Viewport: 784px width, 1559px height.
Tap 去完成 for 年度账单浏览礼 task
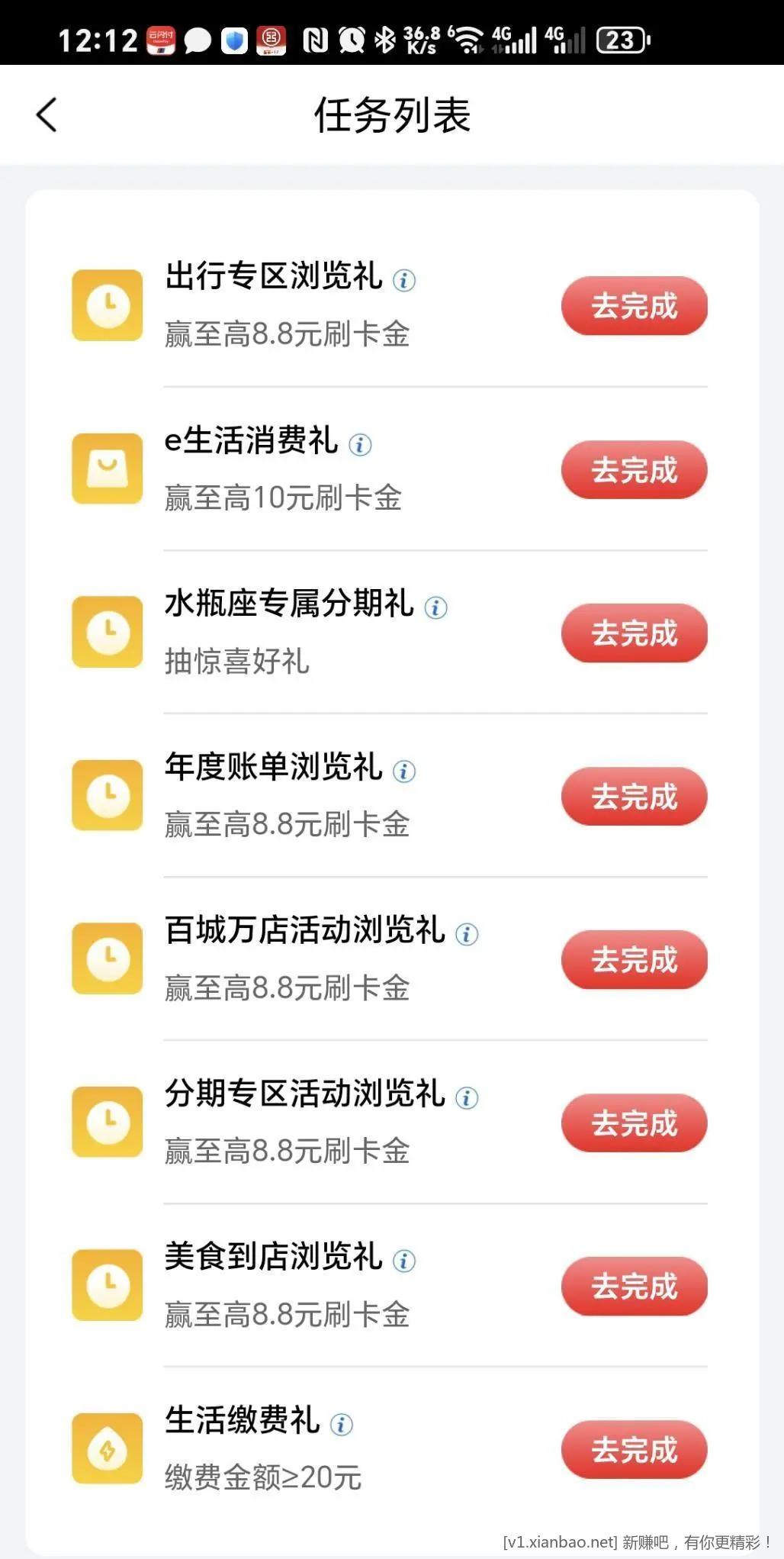(634, 796)
